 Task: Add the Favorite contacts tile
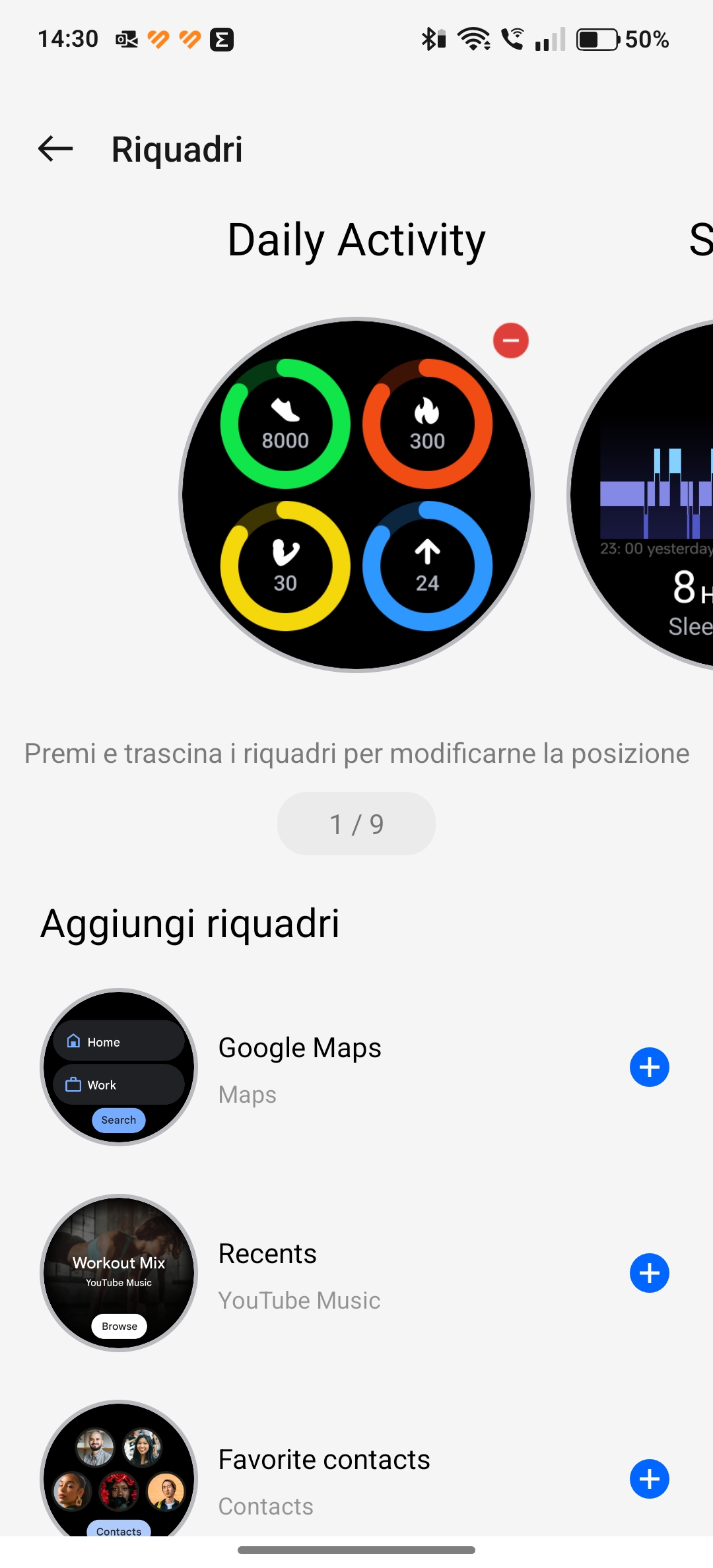click(x=650, y=1479)
